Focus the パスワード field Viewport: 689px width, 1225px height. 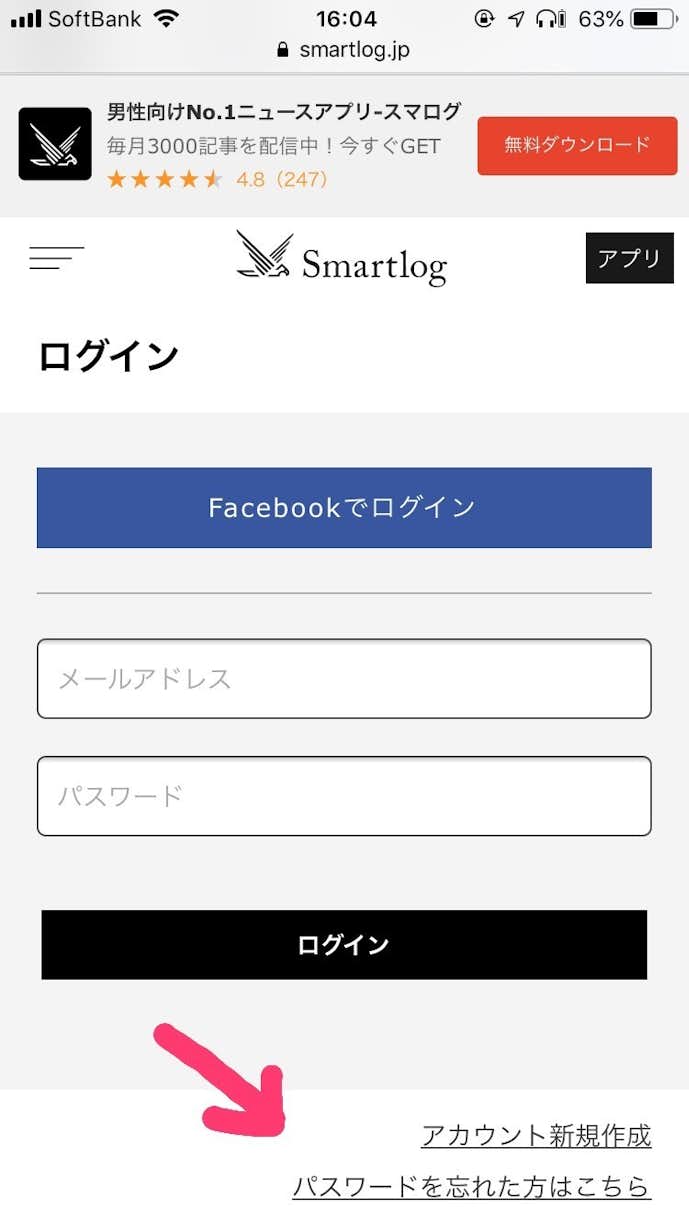tap(344, 796)
